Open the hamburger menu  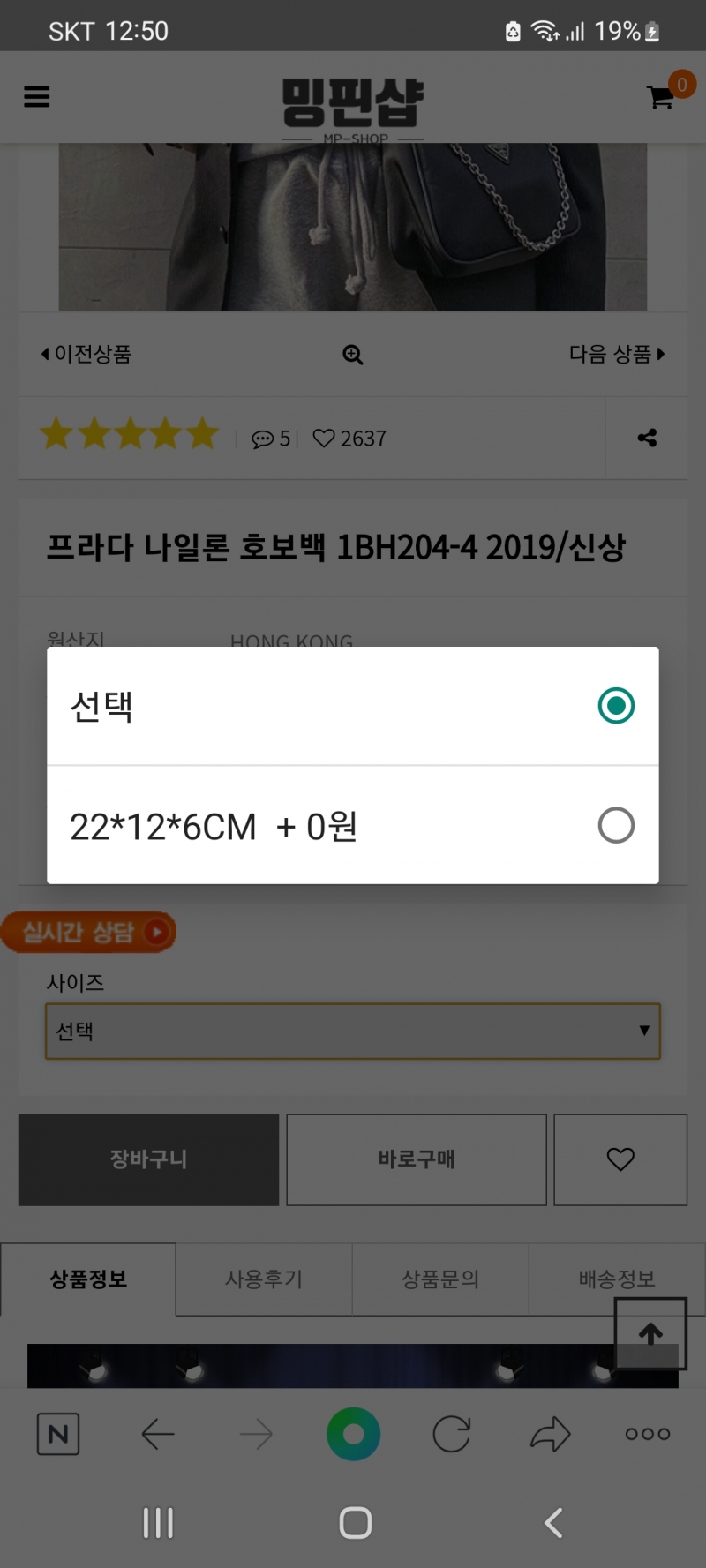pyautogui.click(x=37, y=96)
